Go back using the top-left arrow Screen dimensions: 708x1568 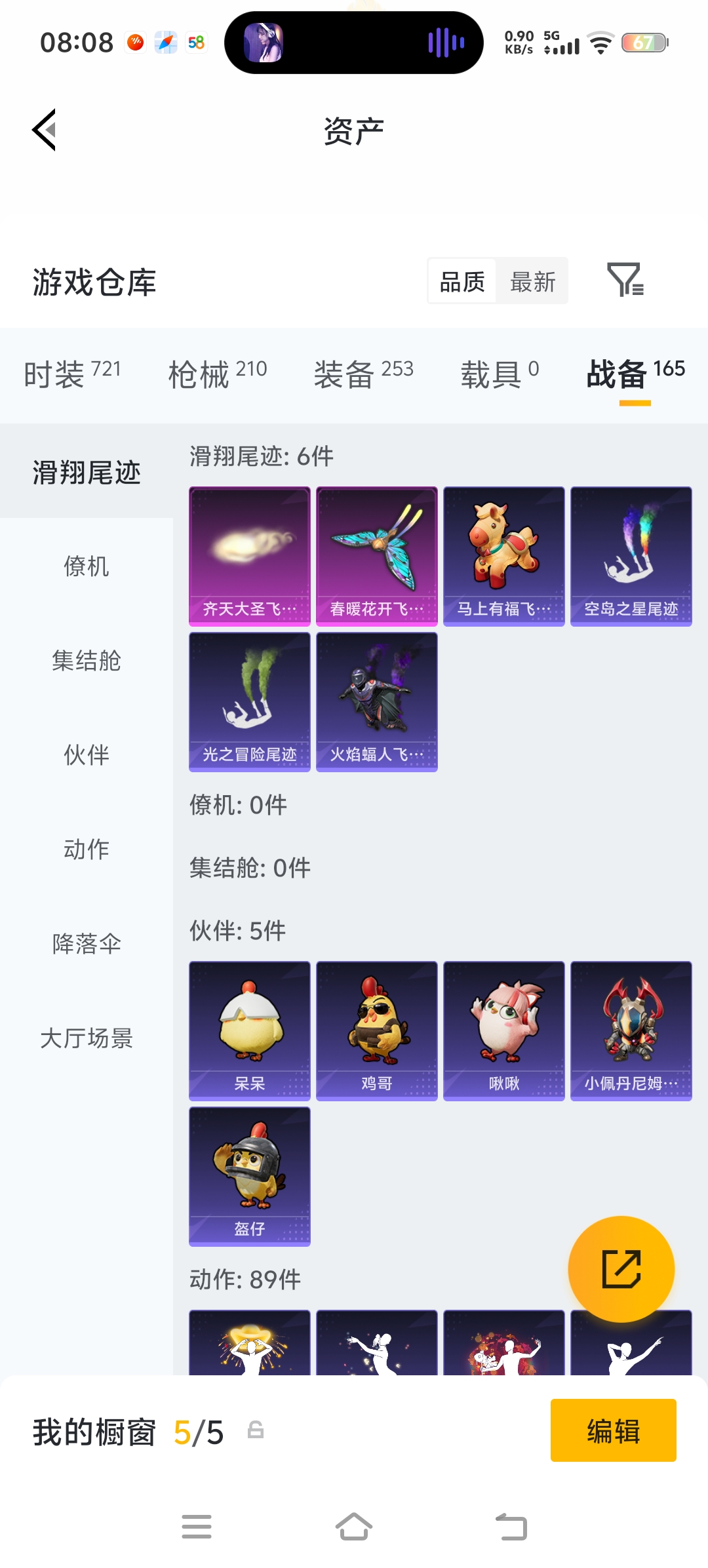[x=45, y=130]
